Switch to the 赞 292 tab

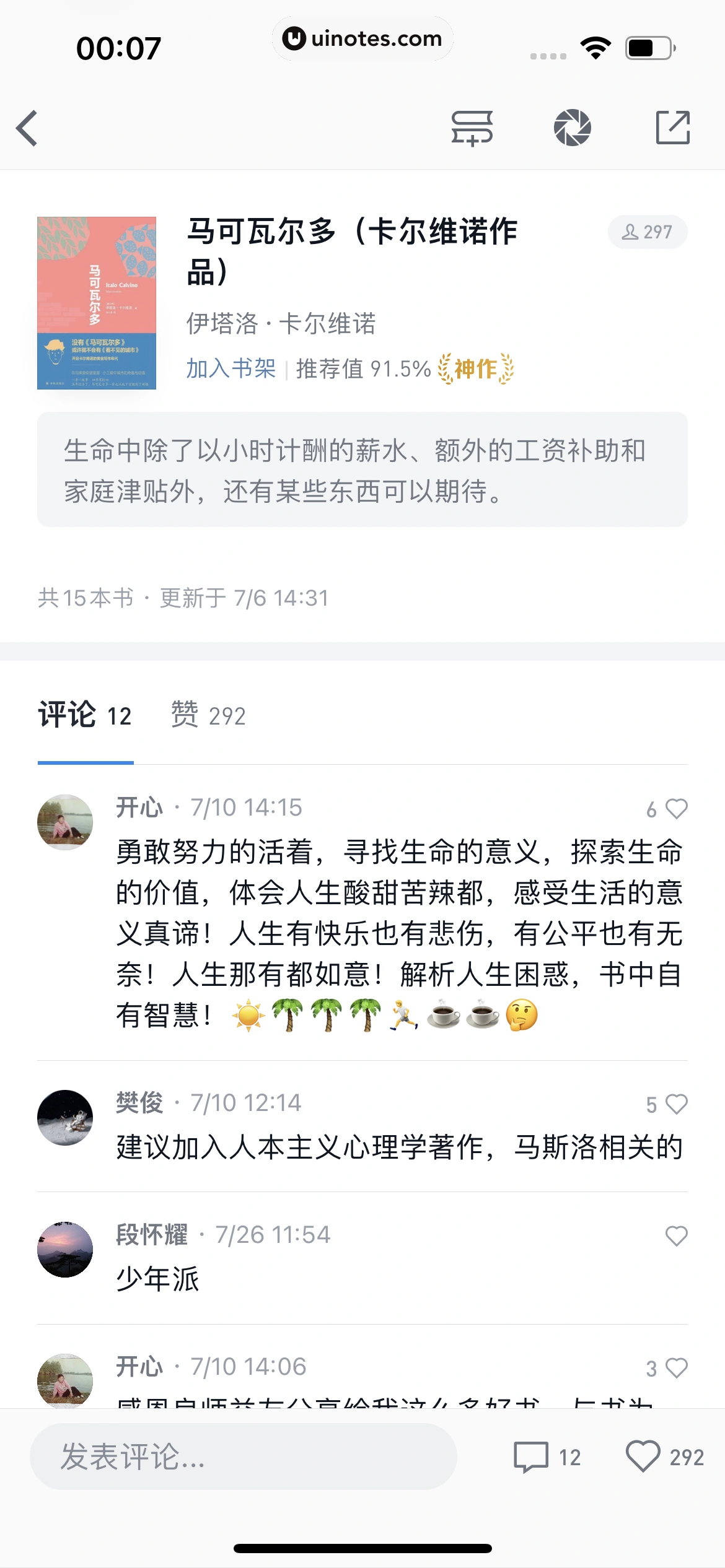pyautogui.click(x=207, y=716)
